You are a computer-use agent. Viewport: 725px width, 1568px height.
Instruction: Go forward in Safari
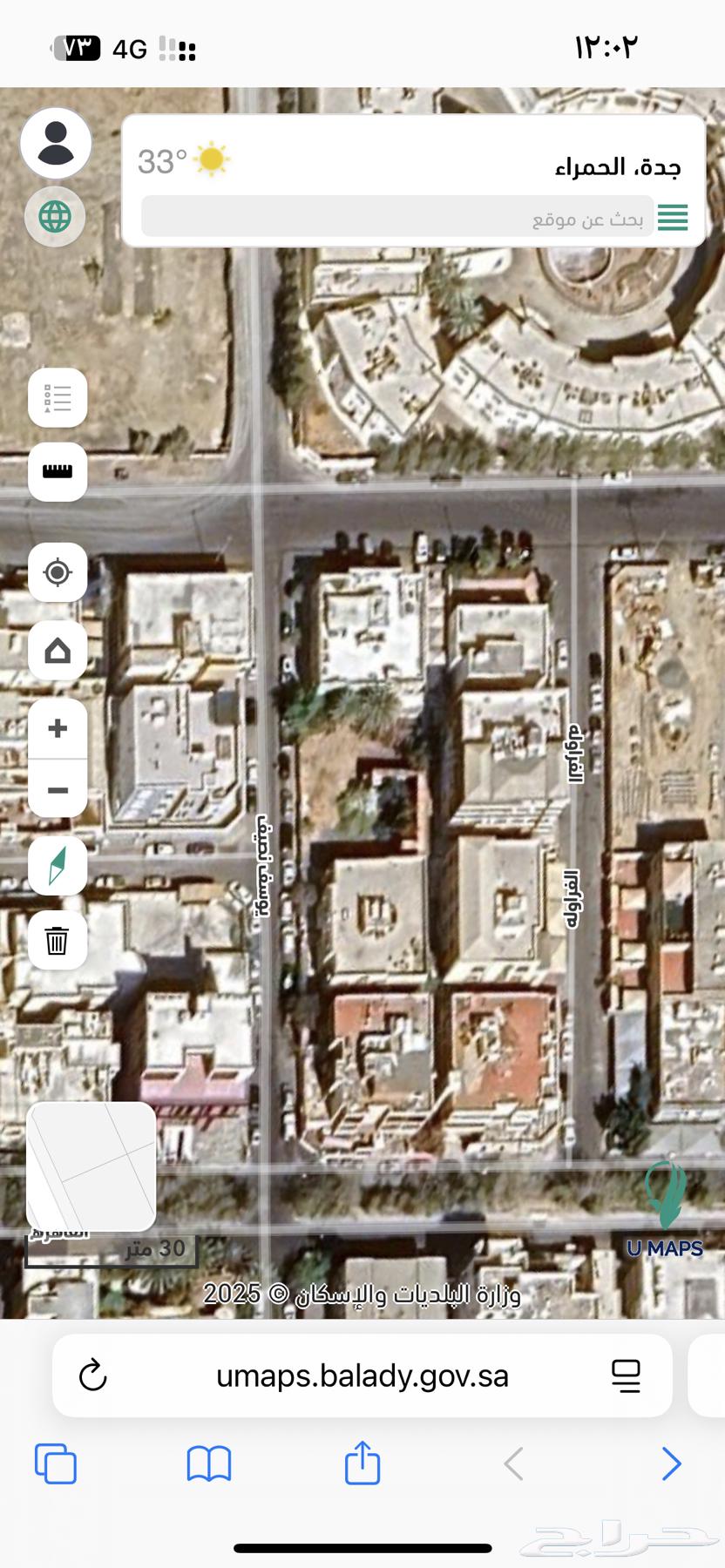(670, 1463)
